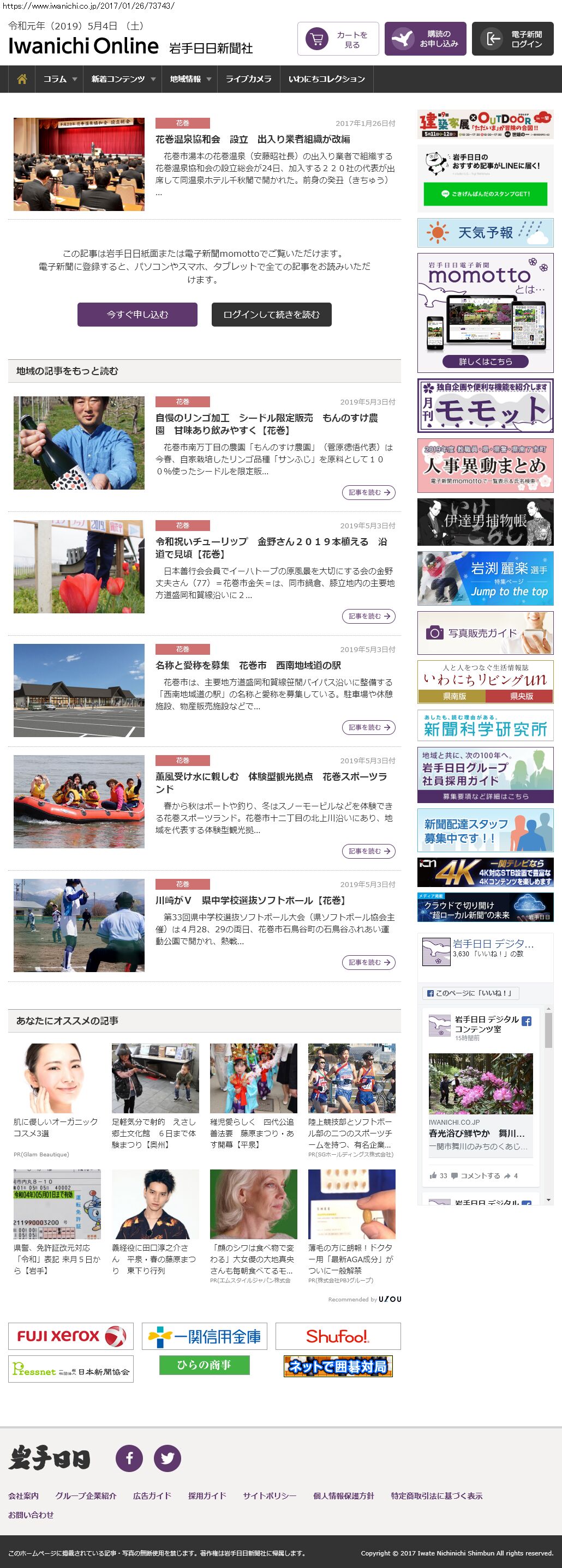Select ログインして続きを読む
This screenshot has width=562, height=1568.
click(x=272, y=315)
